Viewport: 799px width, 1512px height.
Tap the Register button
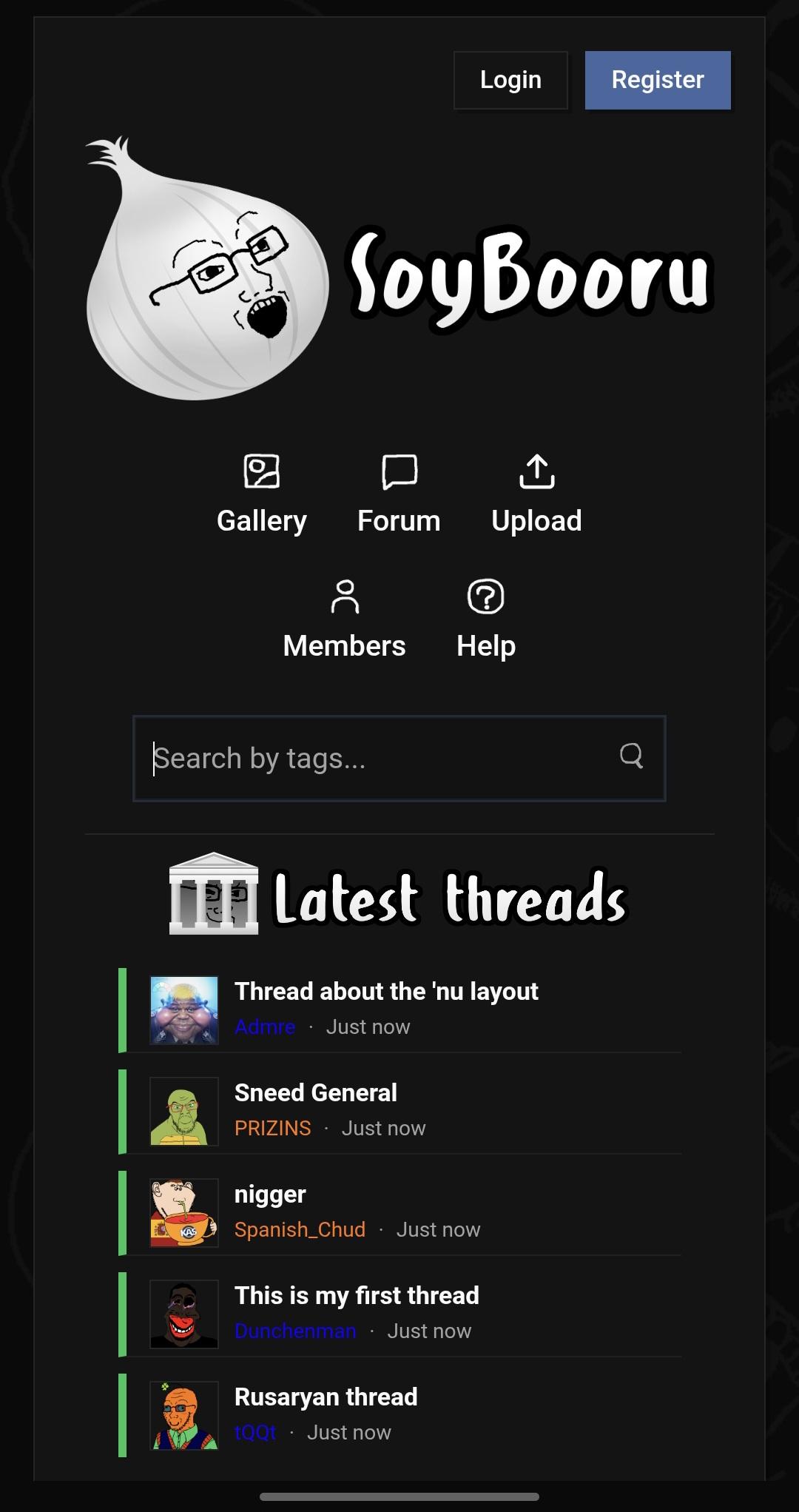(x=657, y=80)
